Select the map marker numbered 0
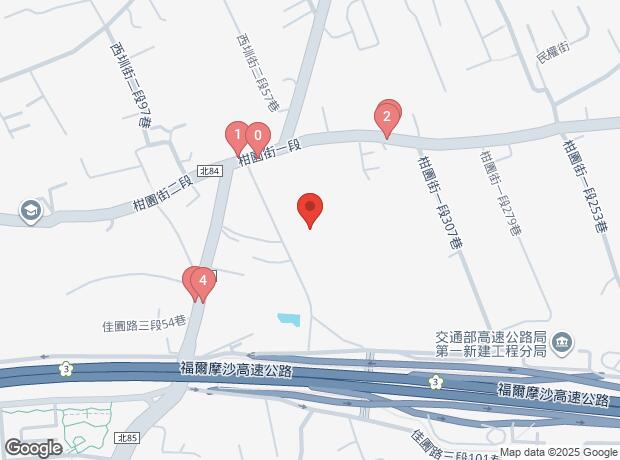 pyautogui.click(x=258, y=136)
